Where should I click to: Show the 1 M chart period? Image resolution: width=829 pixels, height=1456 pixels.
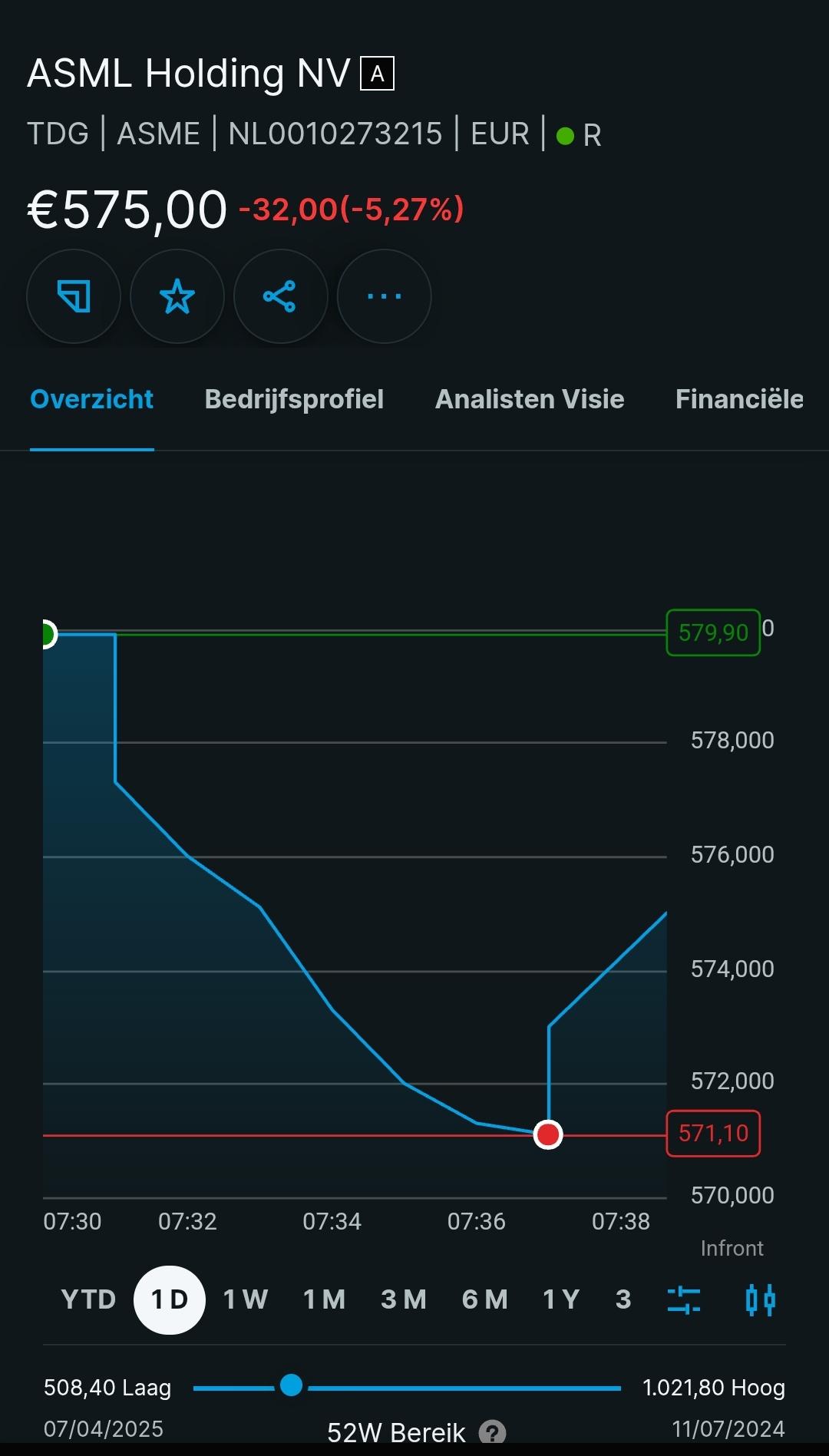coord(325,1299)
